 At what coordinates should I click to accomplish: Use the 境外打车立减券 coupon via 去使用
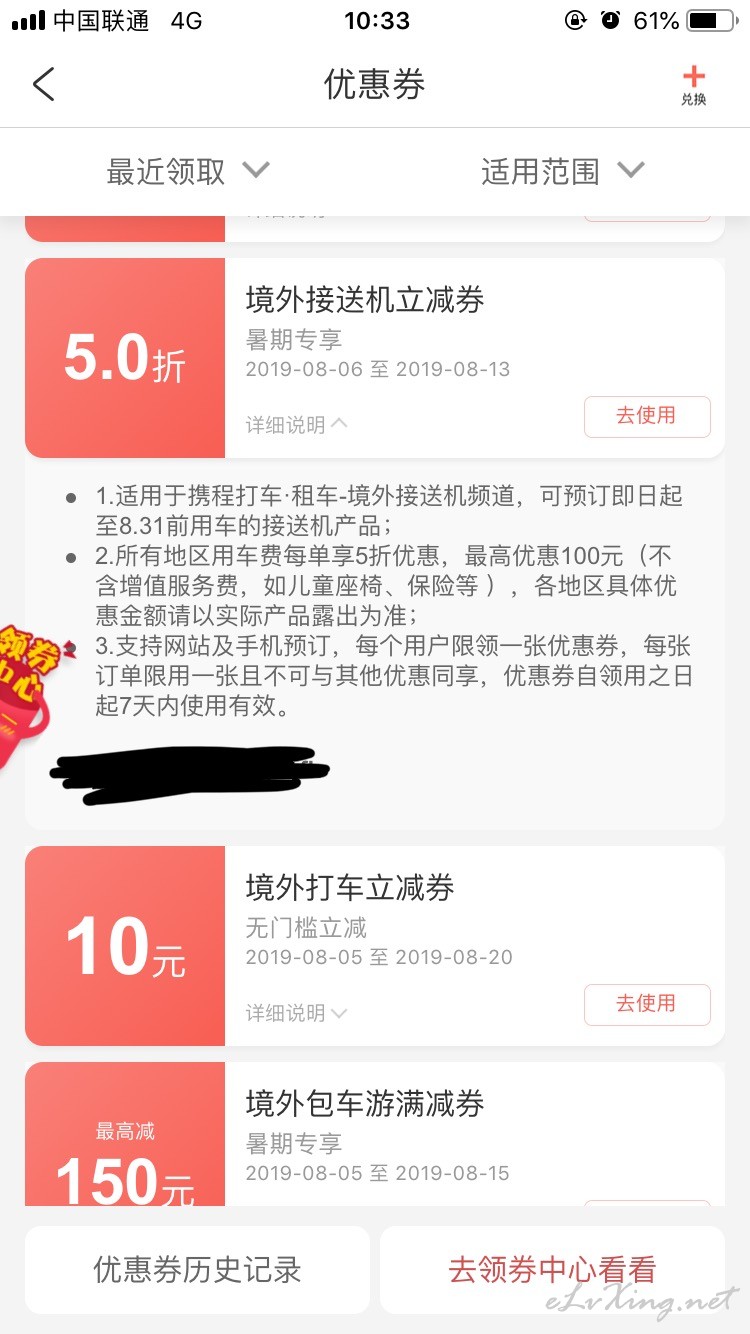click(647, 1004)
